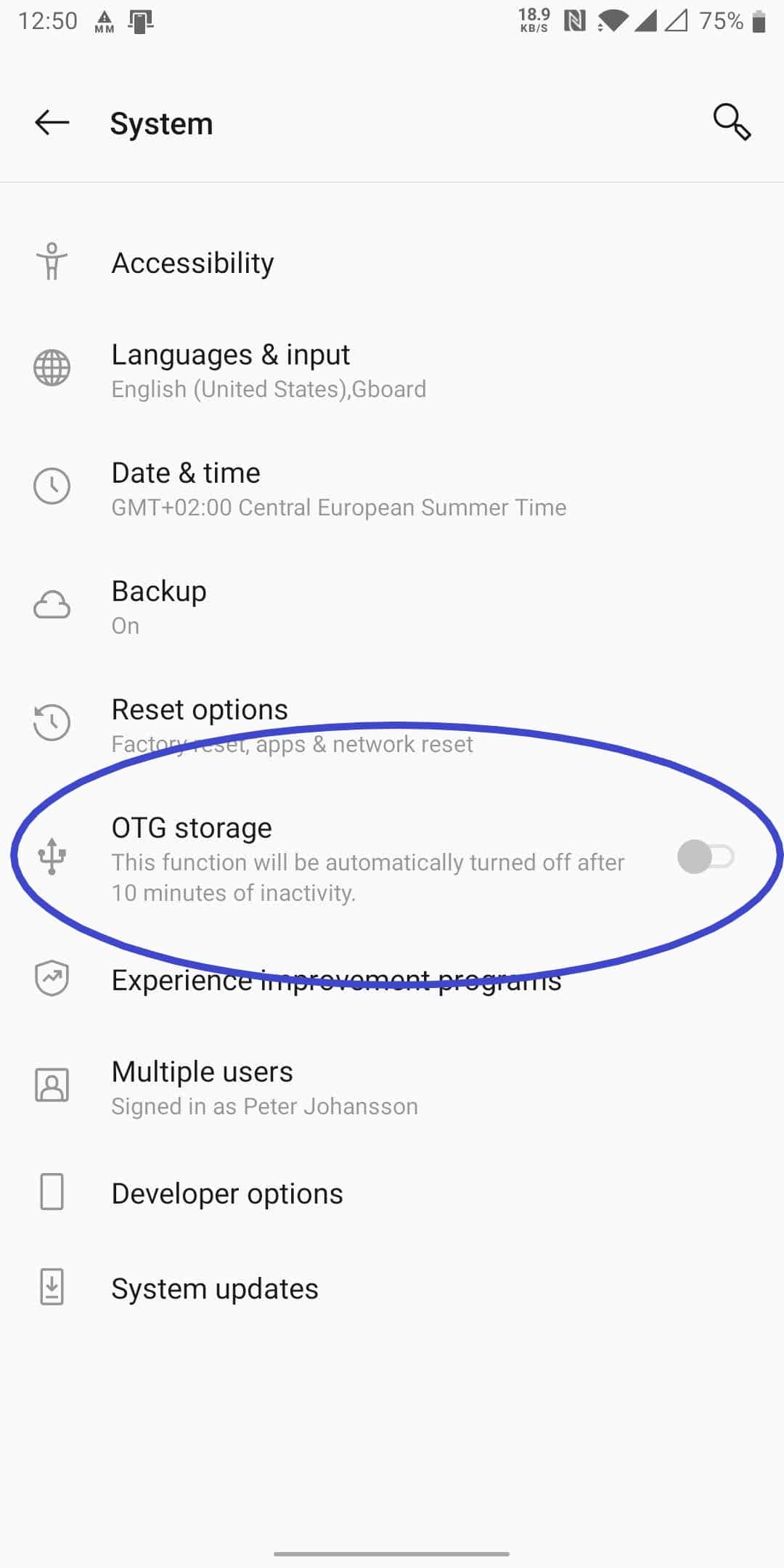Open Developer options
The height and width of the screenshot is (1568, 784).
click(226, 1193)
